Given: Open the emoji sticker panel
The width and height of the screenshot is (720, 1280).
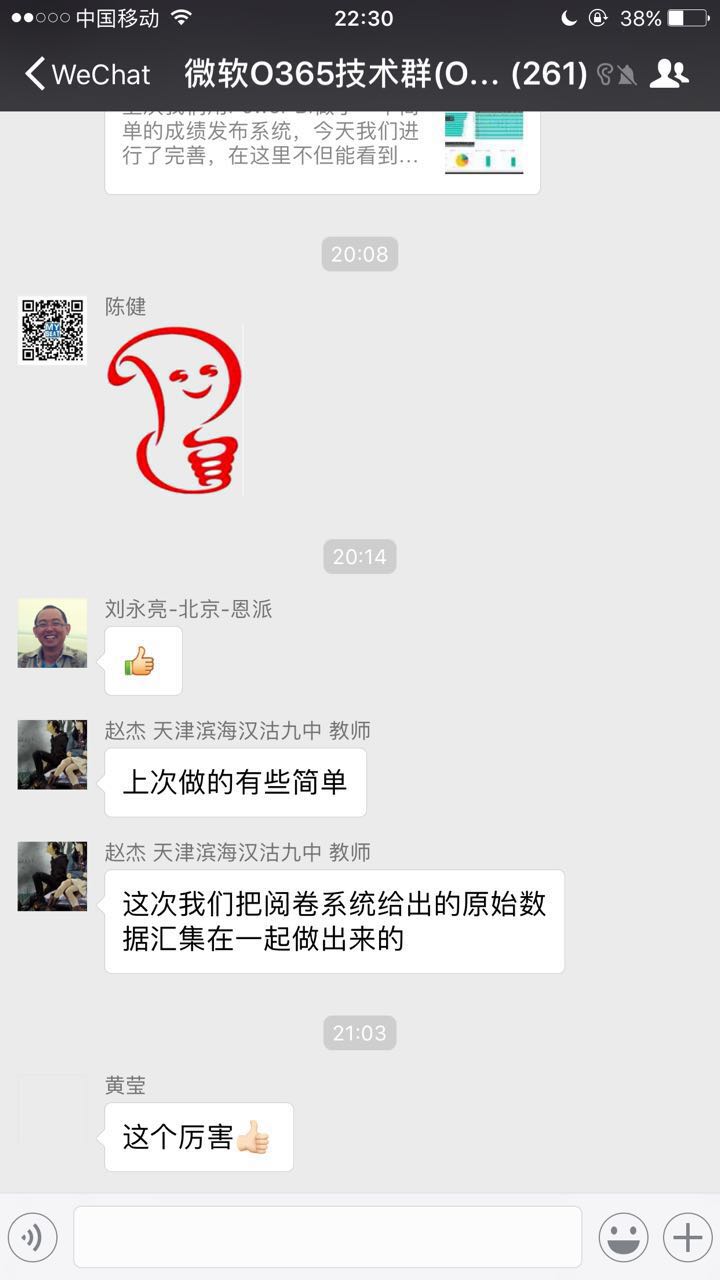Looking at the screenshot, I should tap(623, 1238).
